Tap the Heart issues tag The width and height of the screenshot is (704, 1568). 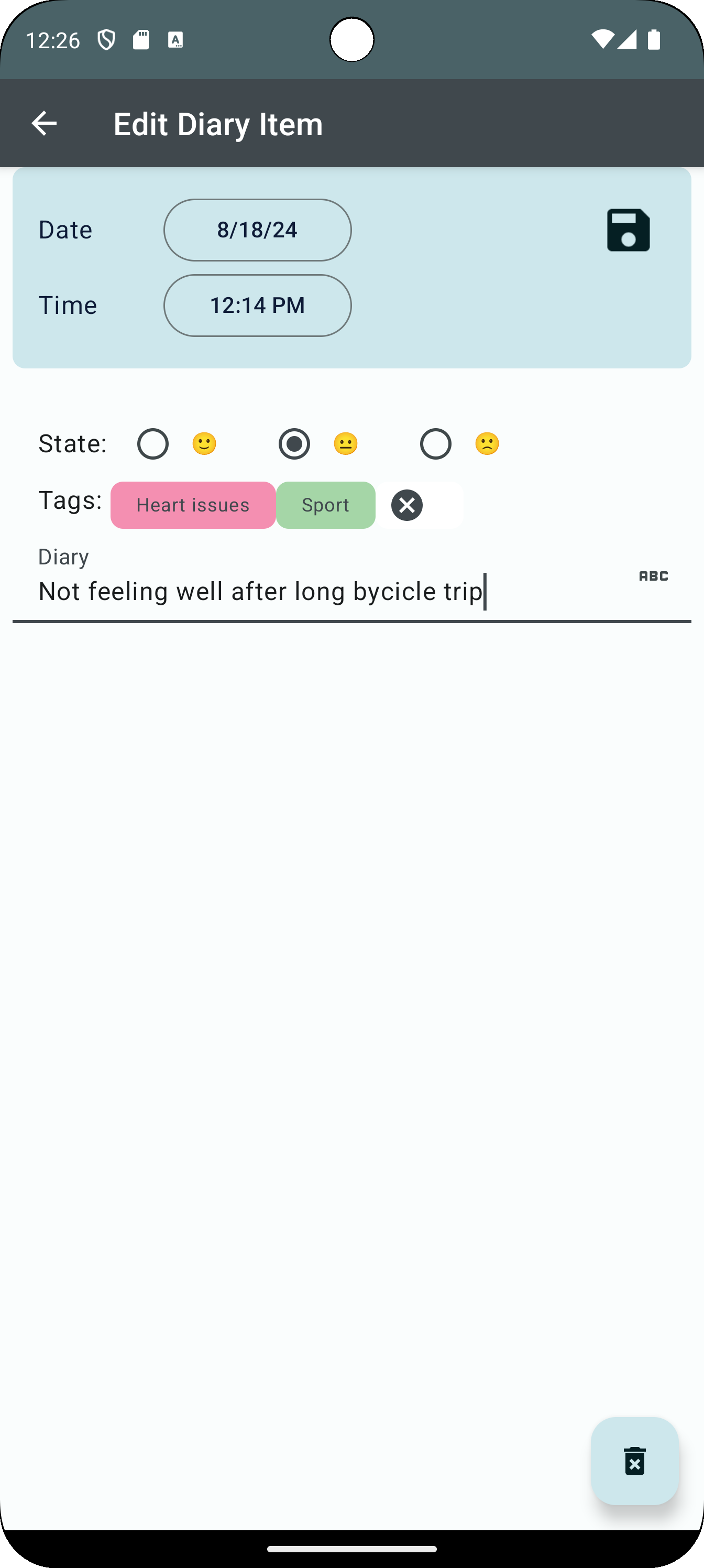point(193,505)
